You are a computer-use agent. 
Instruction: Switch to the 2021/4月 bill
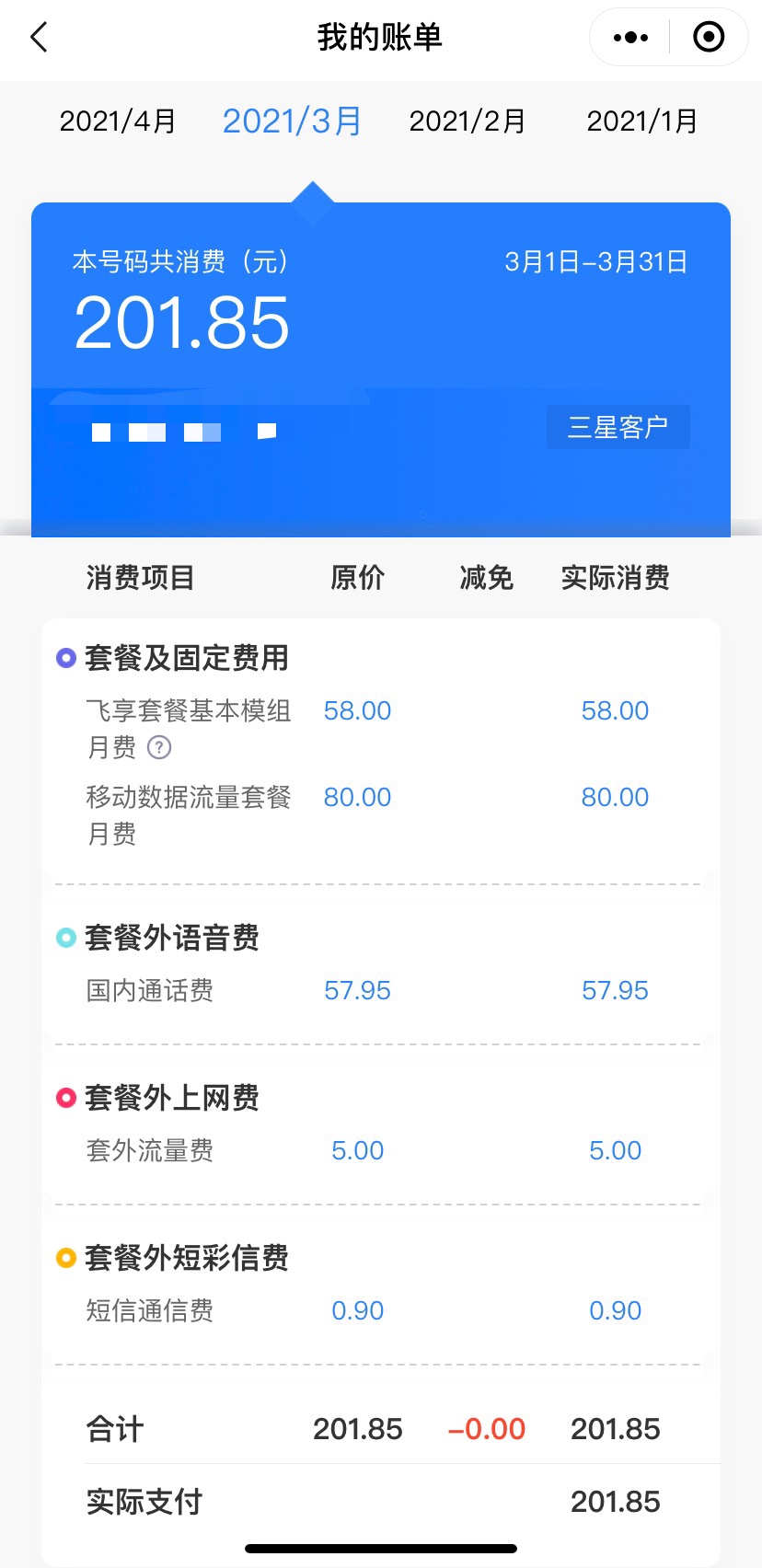pyautogui.click(x=118, y=121)
